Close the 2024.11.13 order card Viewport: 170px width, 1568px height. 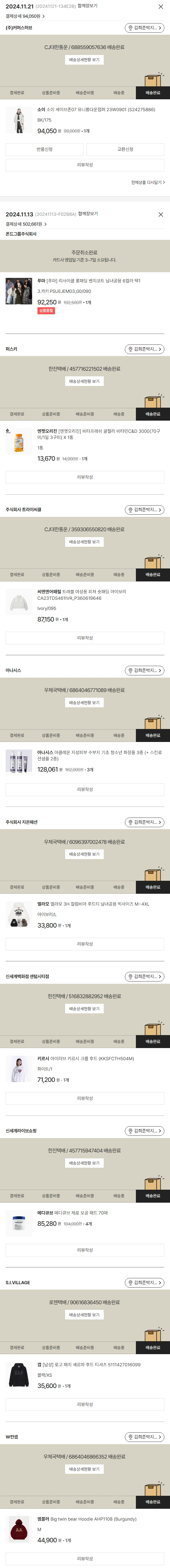pos(161,214)
